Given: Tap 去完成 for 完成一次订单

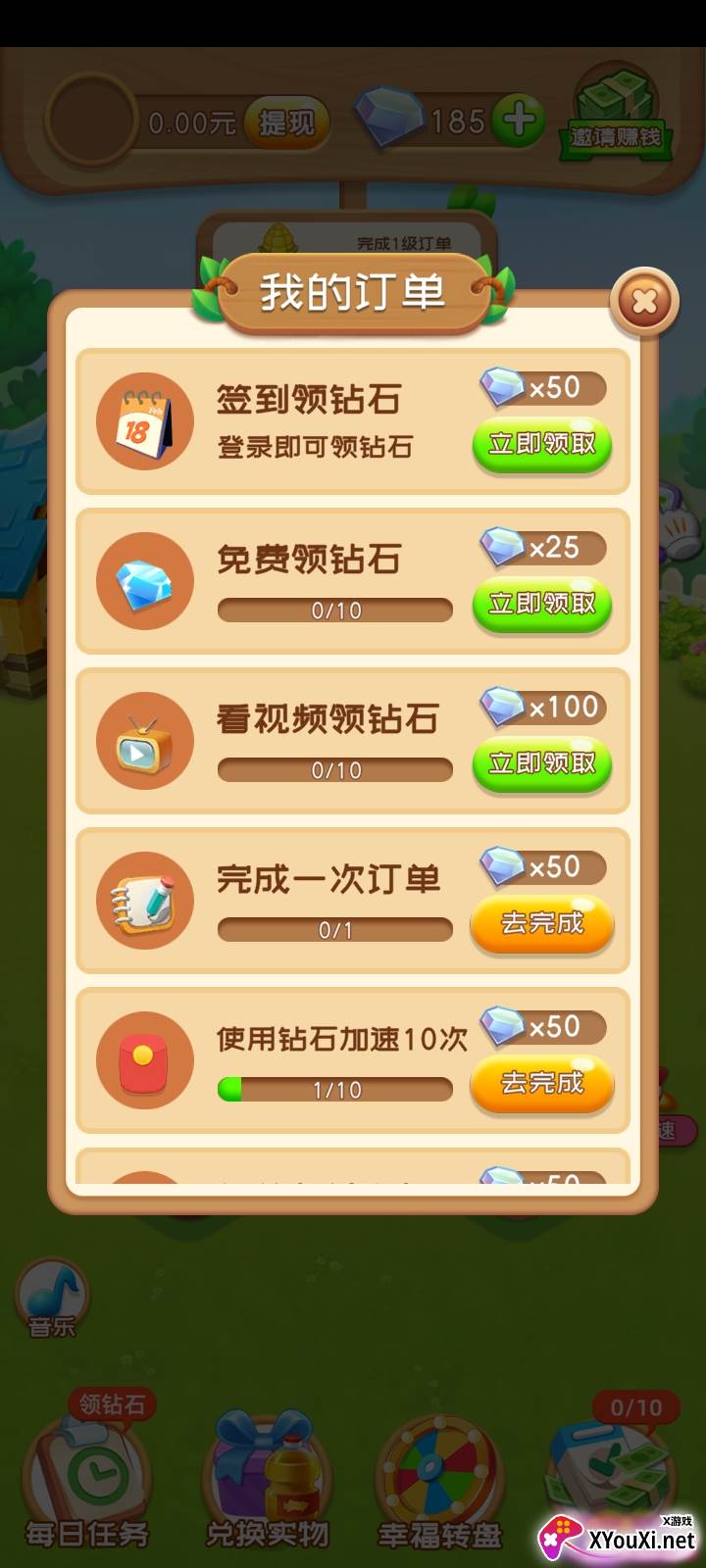Looking at the screenshot, I should [542, 924].
